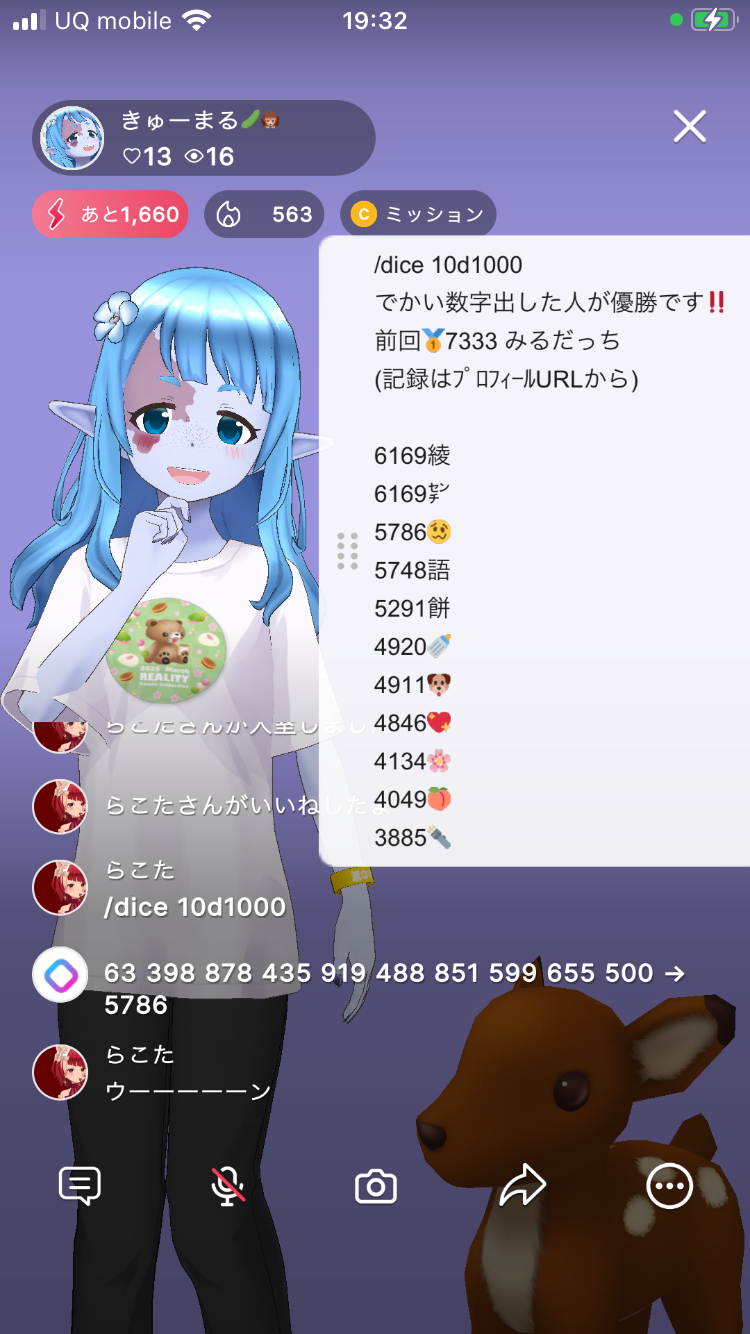The height and width of the screenshot is (1334, 750).
Task: Tap the side panel drag handle
Action: pyautogui.click(x=347, y=551)
